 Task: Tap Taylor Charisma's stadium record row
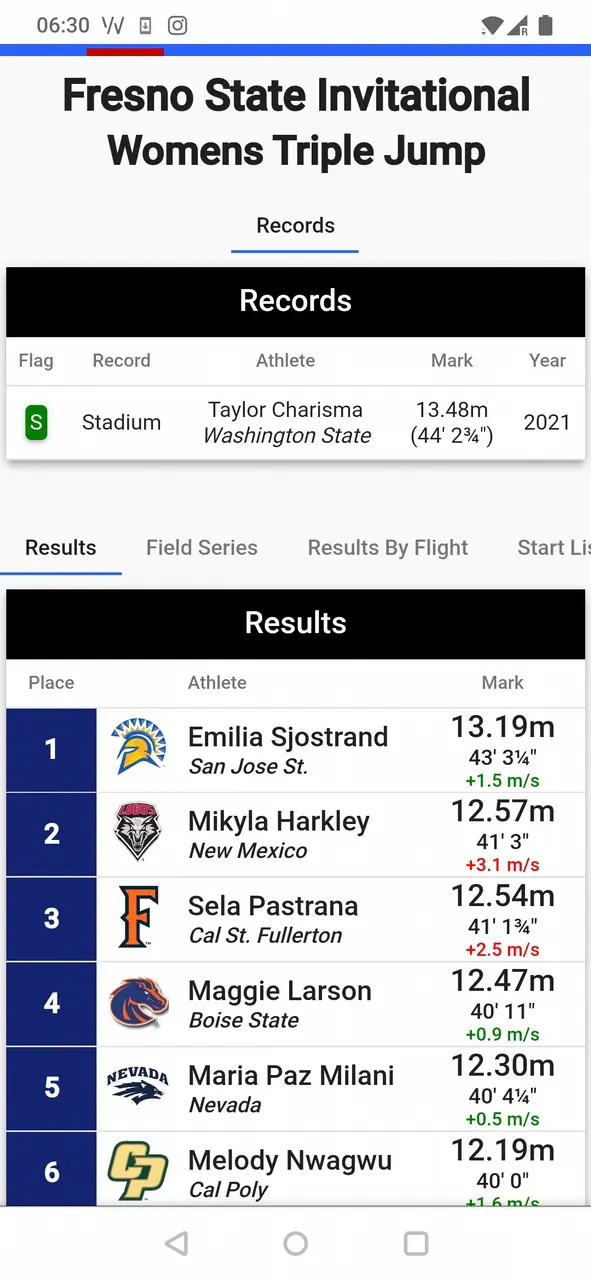tap(296, 423)
